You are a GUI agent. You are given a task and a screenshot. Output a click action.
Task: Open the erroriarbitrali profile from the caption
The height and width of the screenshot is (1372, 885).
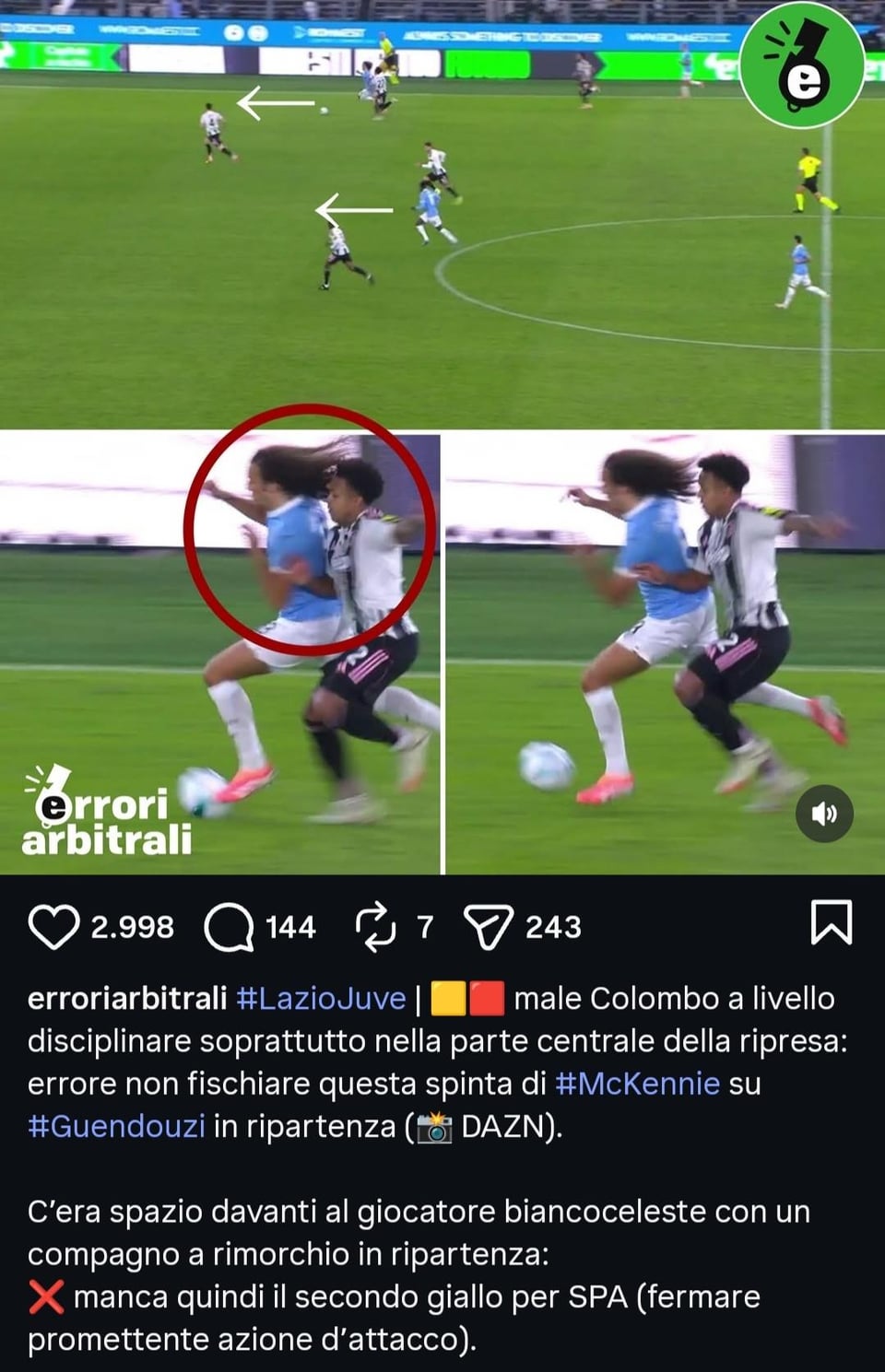coord(127,999)
